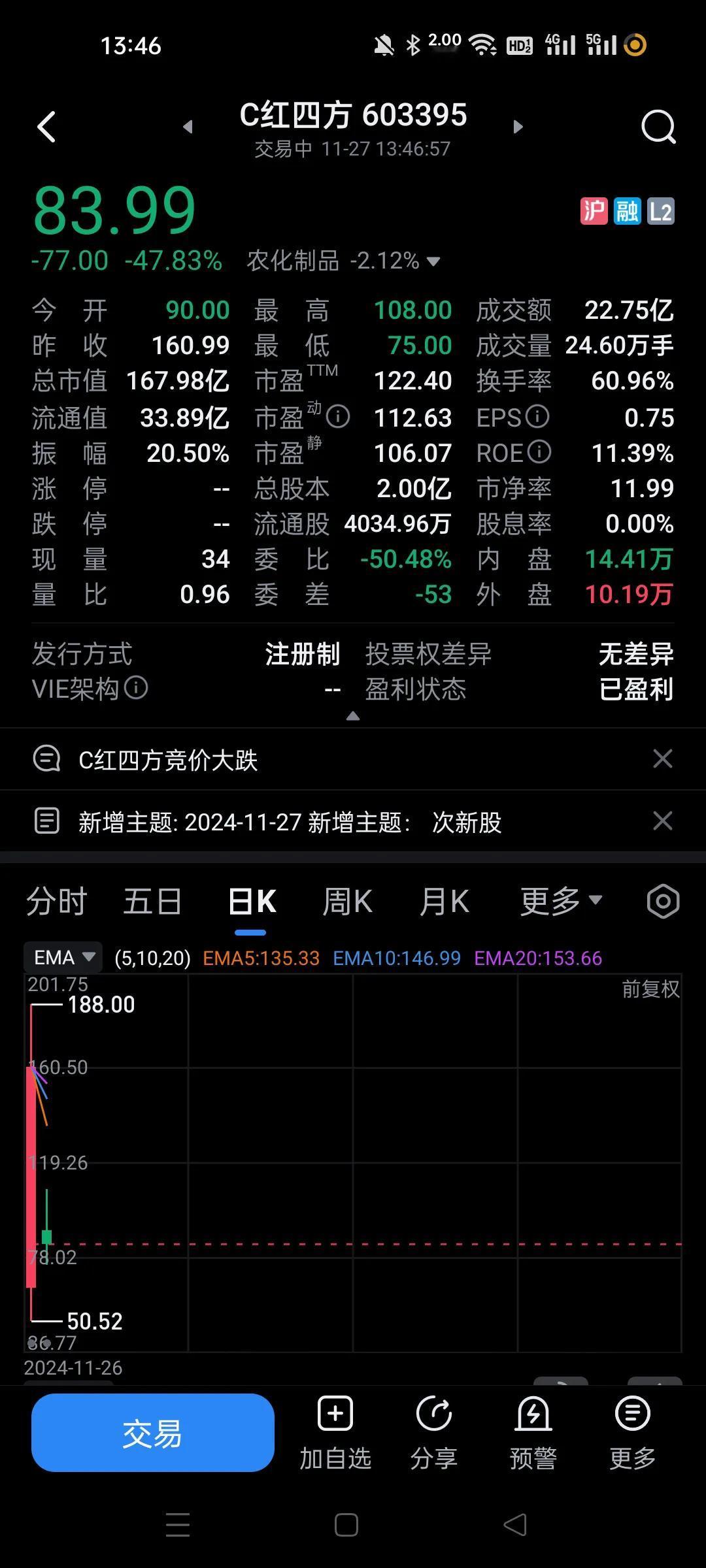This screenshot has width=706, height=1568.
Task: Dismiss the C红四方竞价大跌 notice
Action: [x=663, y=759]
